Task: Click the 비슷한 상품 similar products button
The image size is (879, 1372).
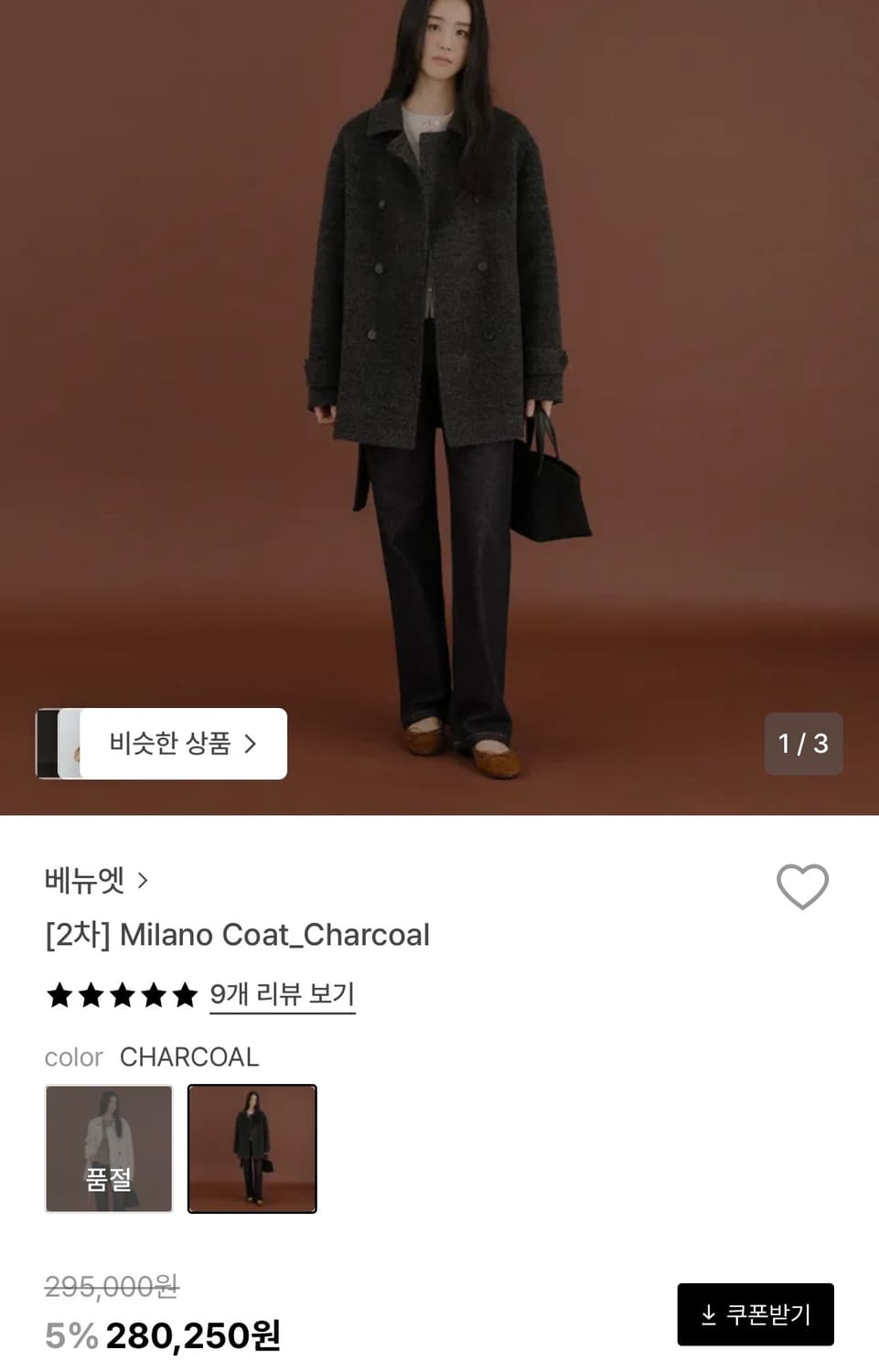Action: (174, 744)
